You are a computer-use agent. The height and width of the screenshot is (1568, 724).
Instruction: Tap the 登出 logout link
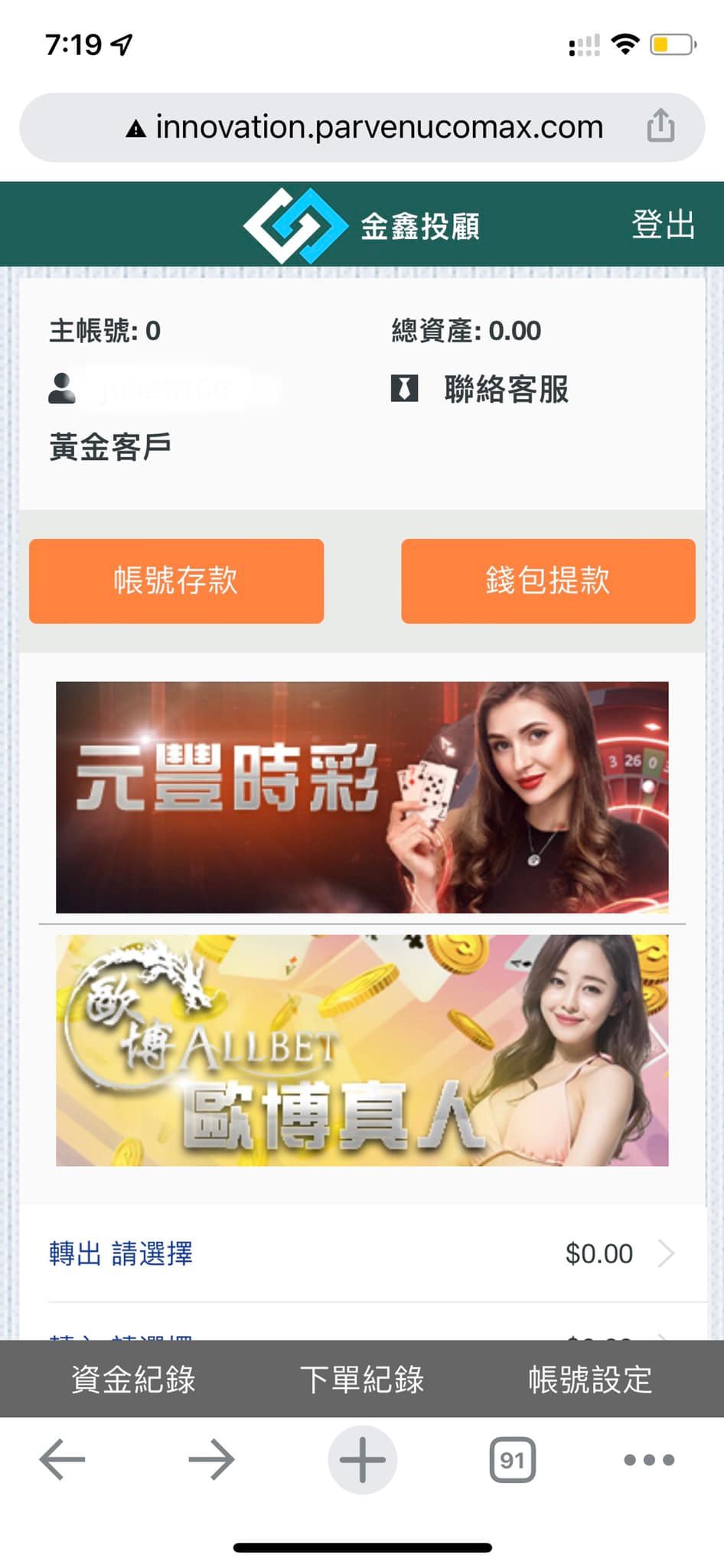663,225
